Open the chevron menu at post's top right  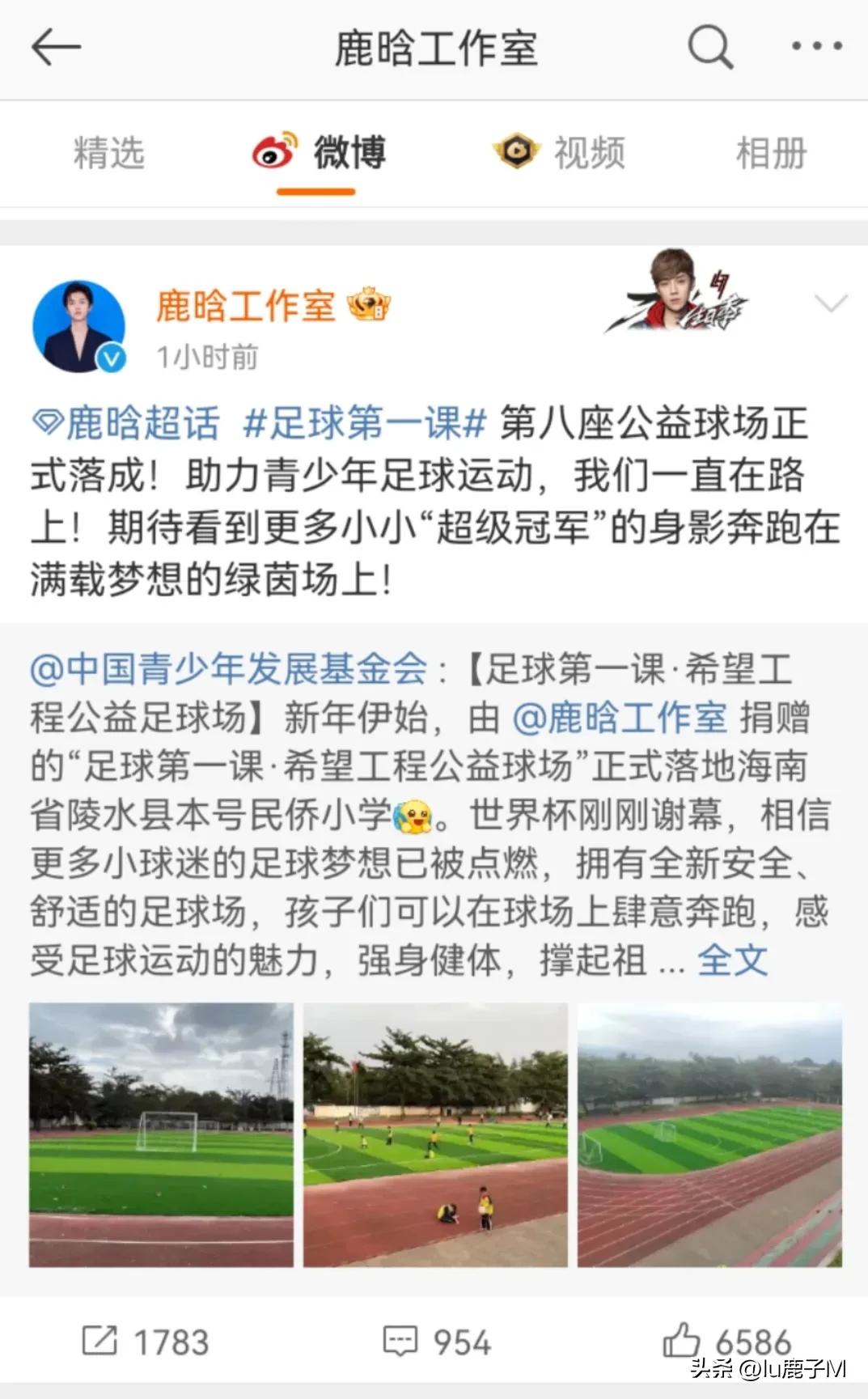[x=830, y=303]
